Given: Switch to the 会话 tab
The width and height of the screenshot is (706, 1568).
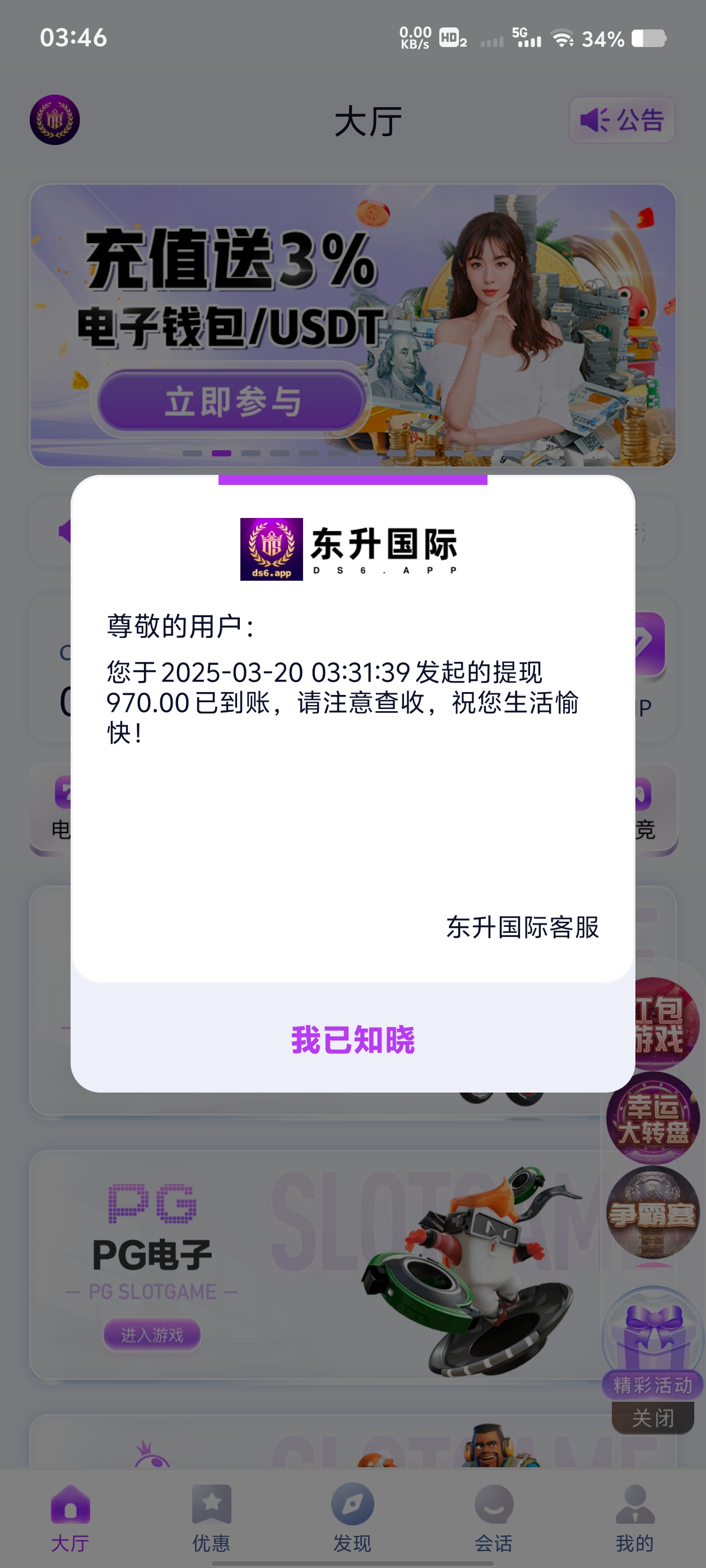Looking at the screenshot, I should coord(494,1518).
